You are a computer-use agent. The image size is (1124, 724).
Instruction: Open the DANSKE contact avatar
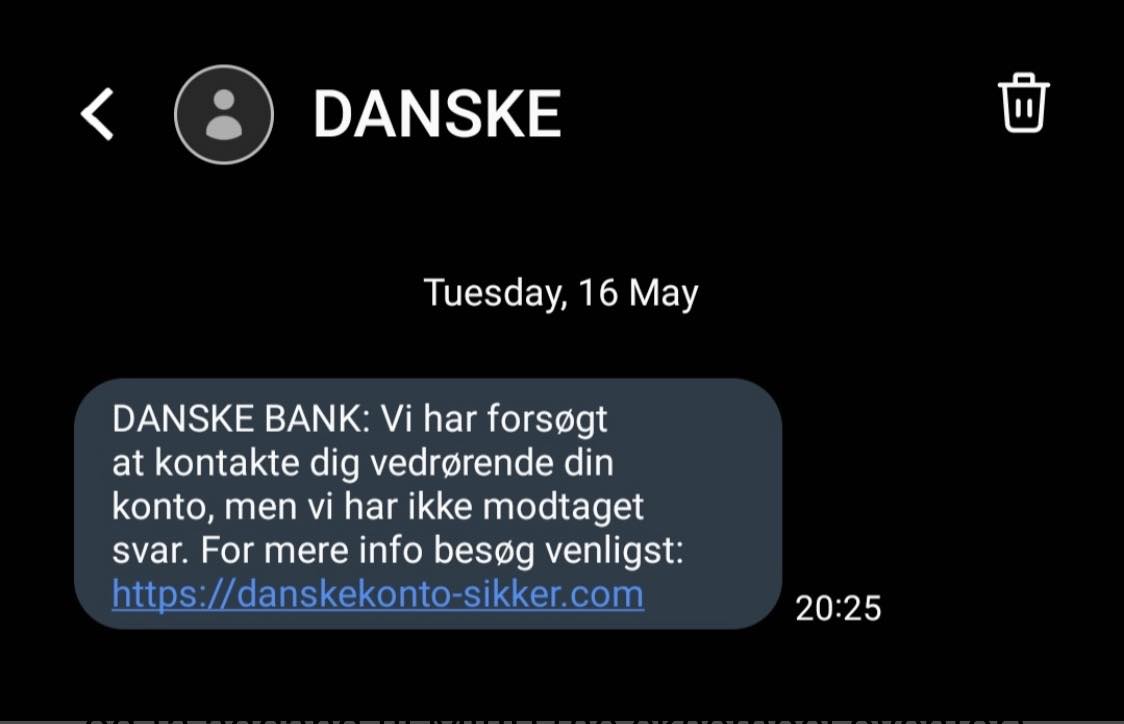click(x=224, y=114)
